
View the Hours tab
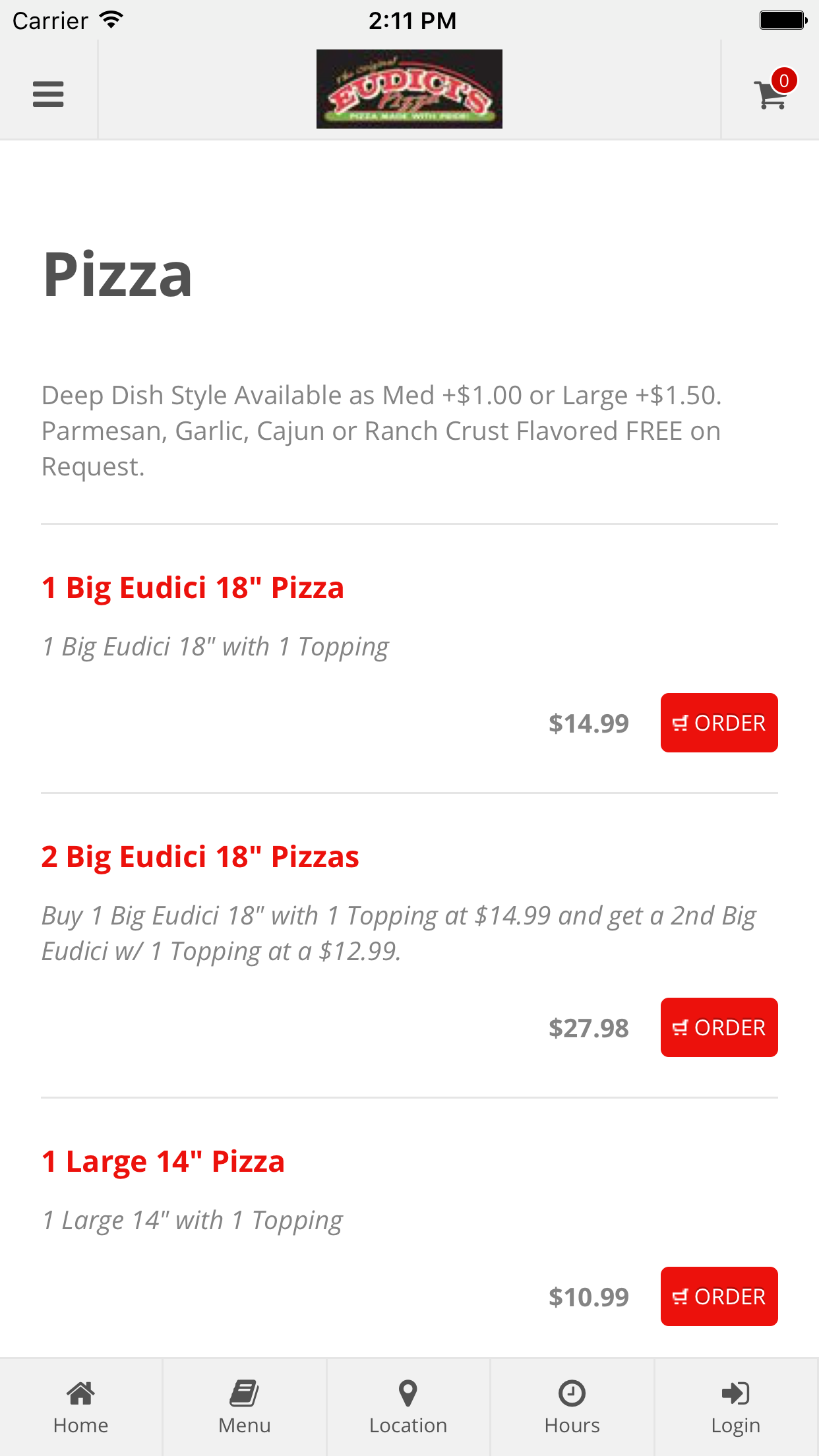click(572, 1407)
